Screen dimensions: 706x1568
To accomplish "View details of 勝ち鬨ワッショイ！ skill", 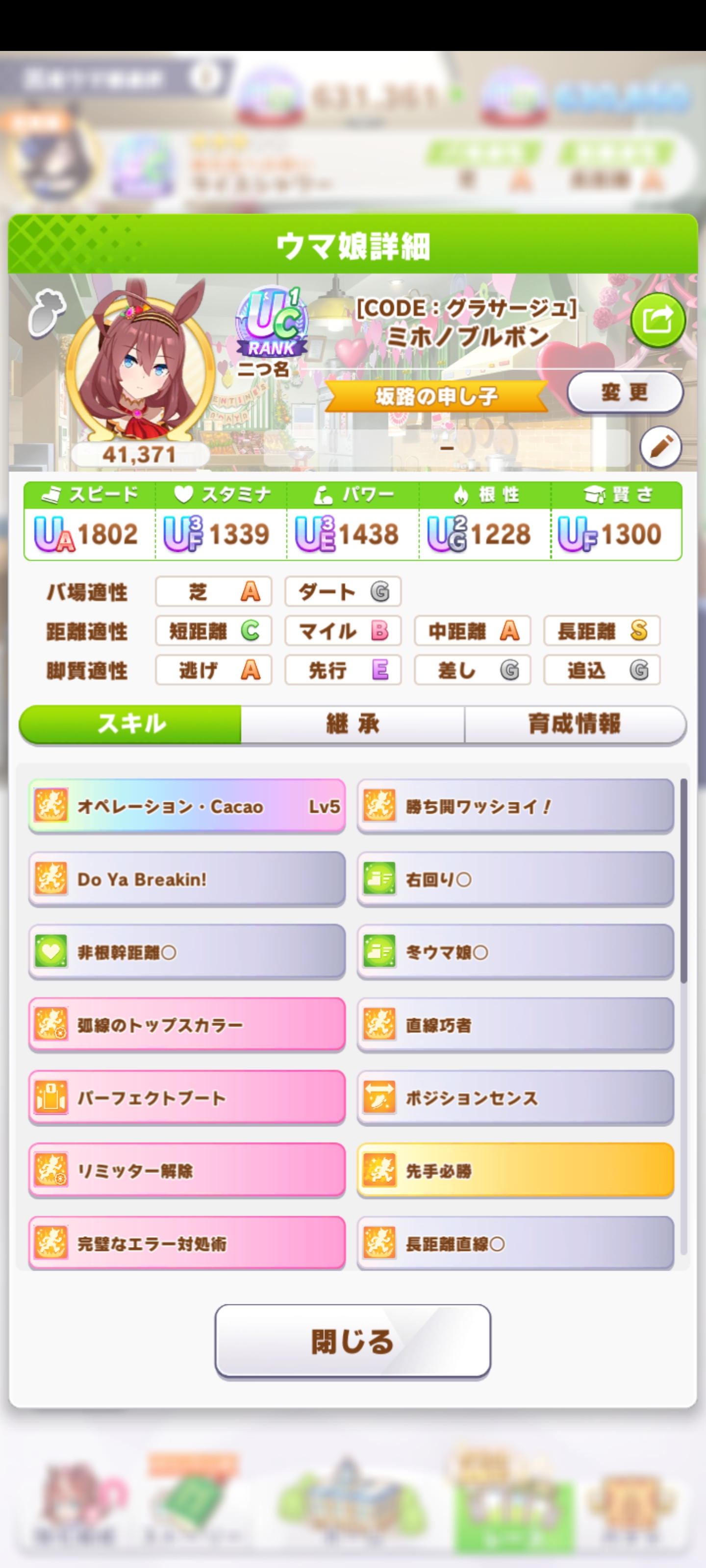I will (515, 807).
